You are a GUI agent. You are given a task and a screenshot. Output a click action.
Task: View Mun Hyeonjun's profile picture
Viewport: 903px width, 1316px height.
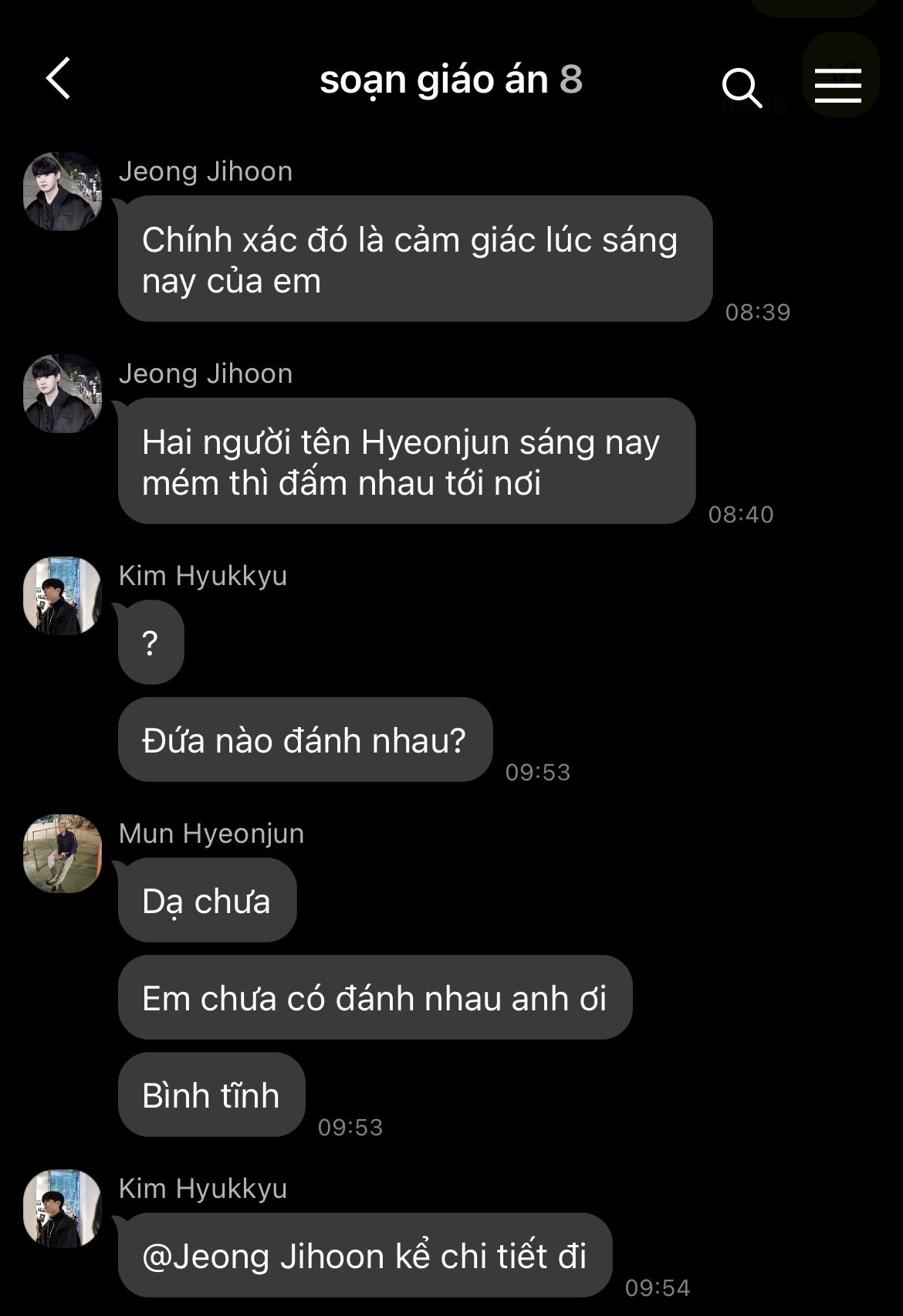(x=63, y=854)
